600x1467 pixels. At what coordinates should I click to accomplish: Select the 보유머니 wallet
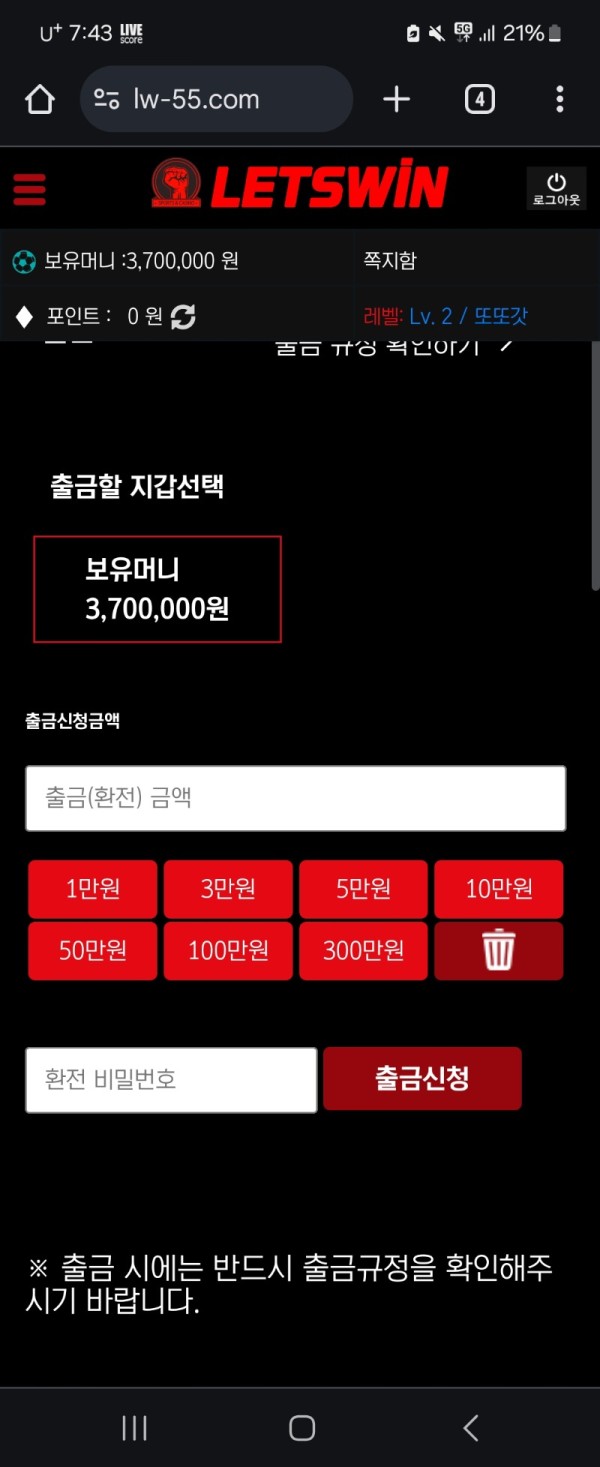(x=157, y=589)
